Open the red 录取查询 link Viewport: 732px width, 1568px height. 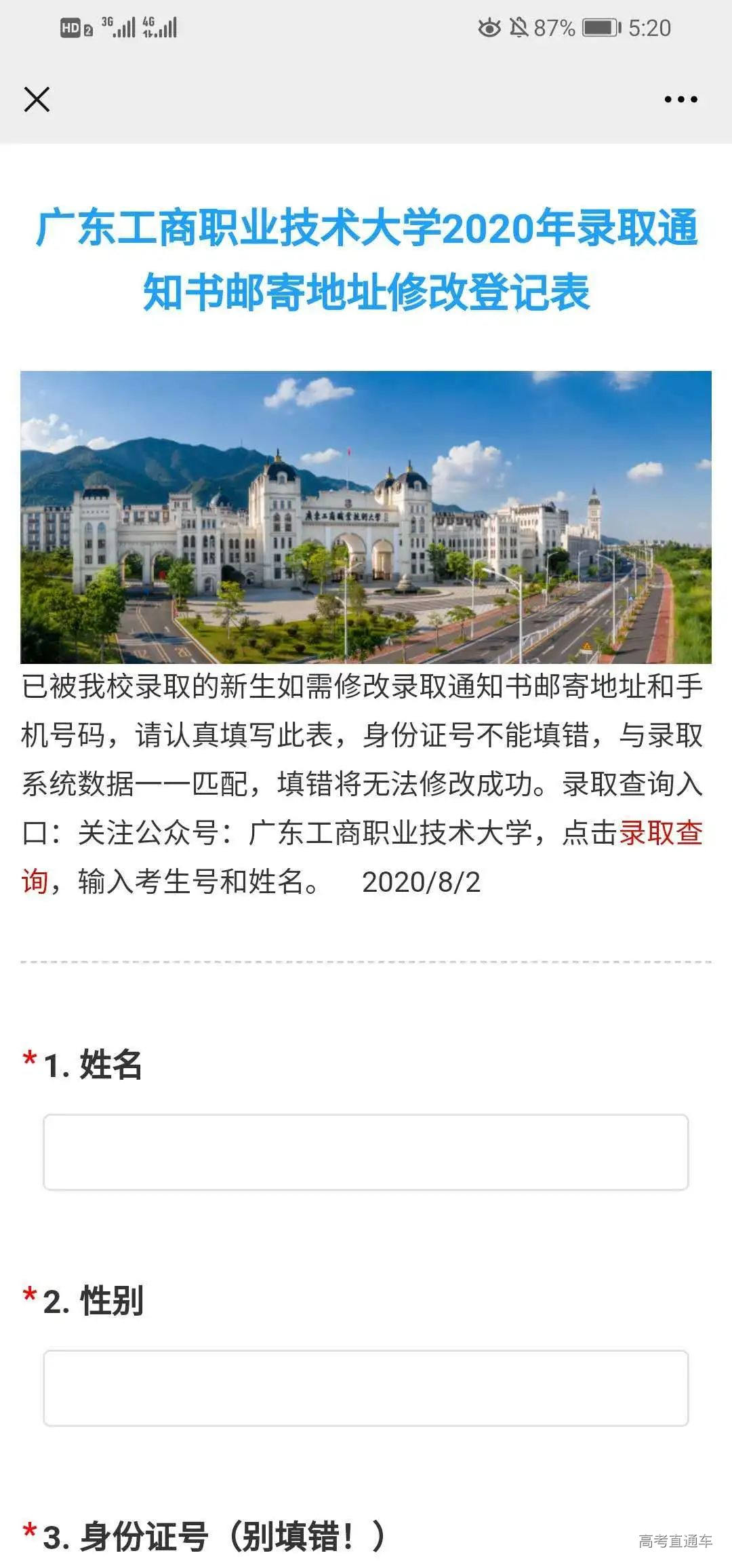click(660, 833)
